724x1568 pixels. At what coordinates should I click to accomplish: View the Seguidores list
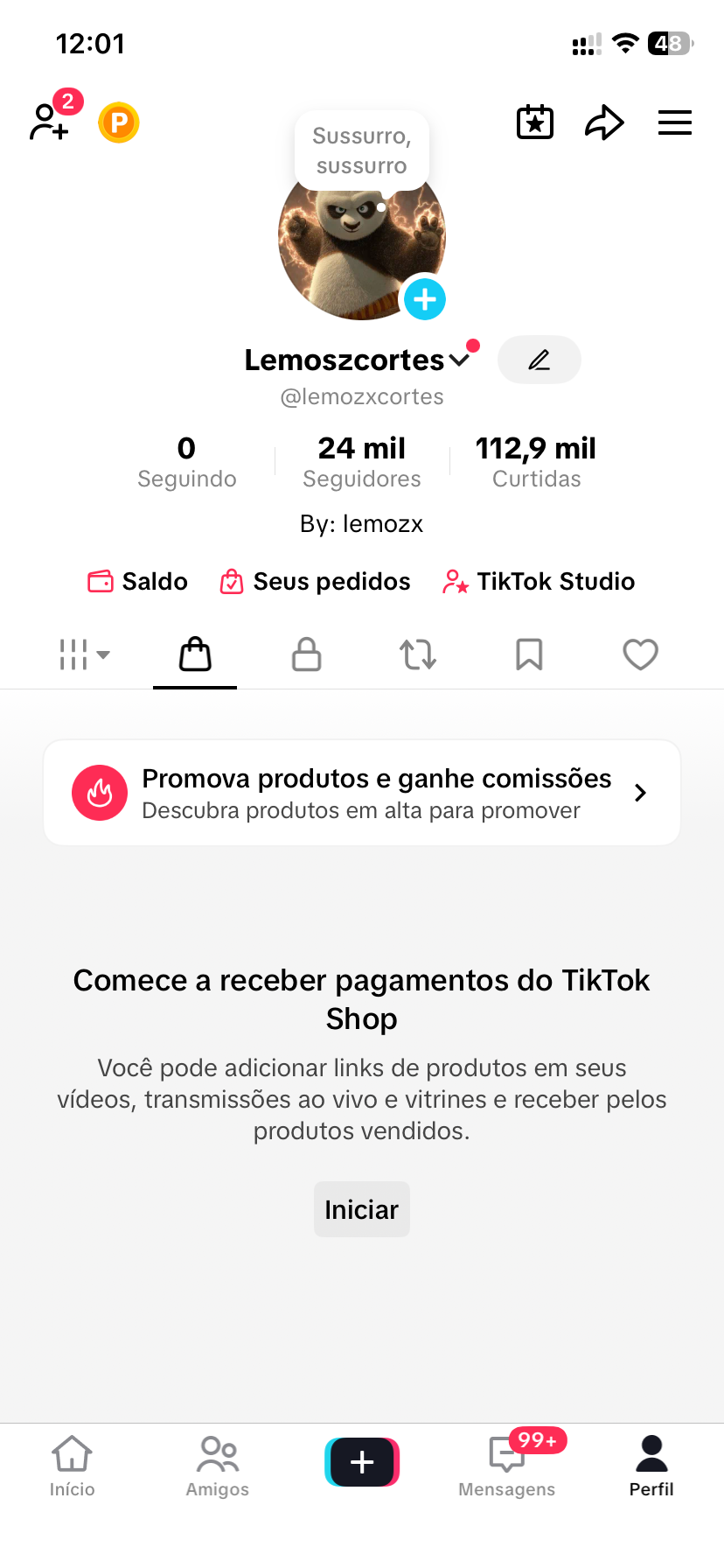click(x=362, y=462)
